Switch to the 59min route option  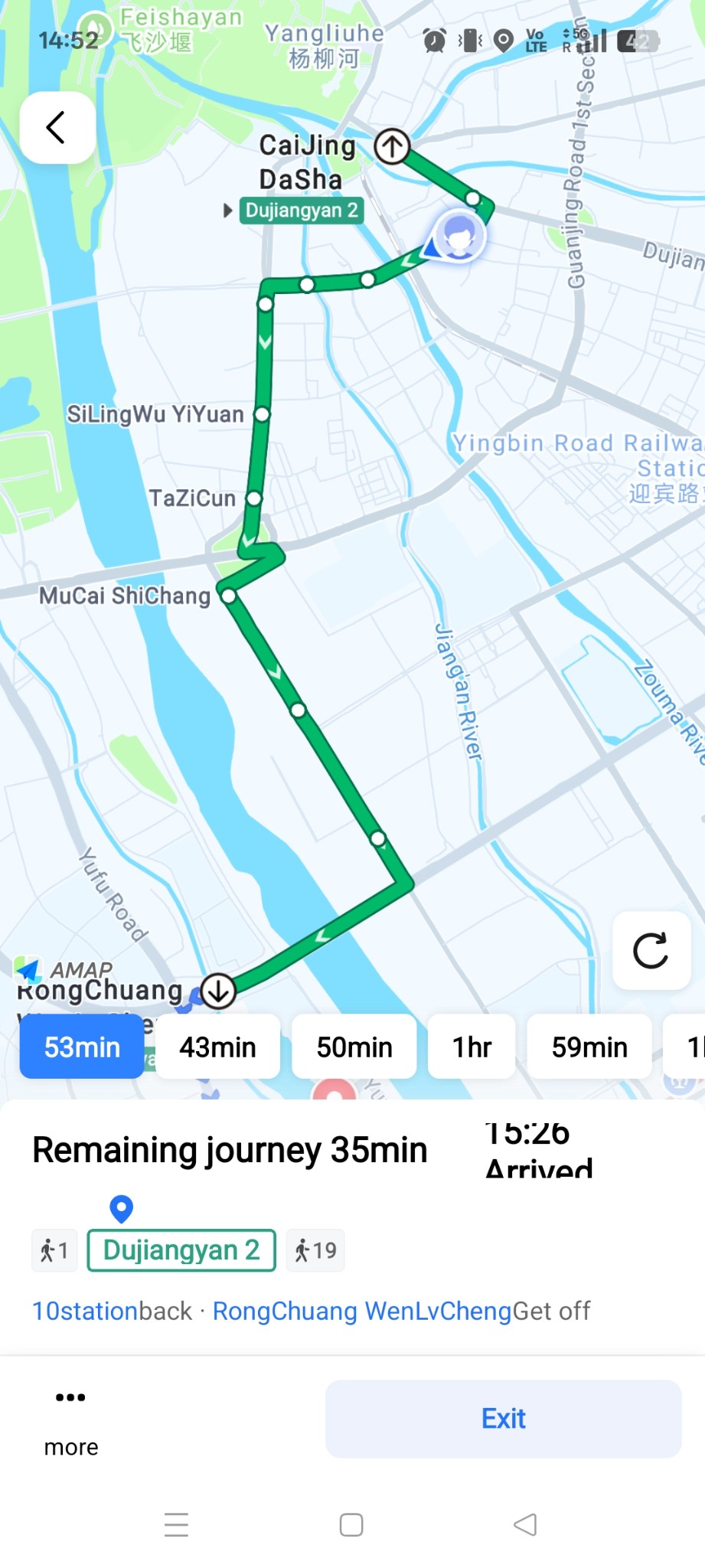point(589,1047)
